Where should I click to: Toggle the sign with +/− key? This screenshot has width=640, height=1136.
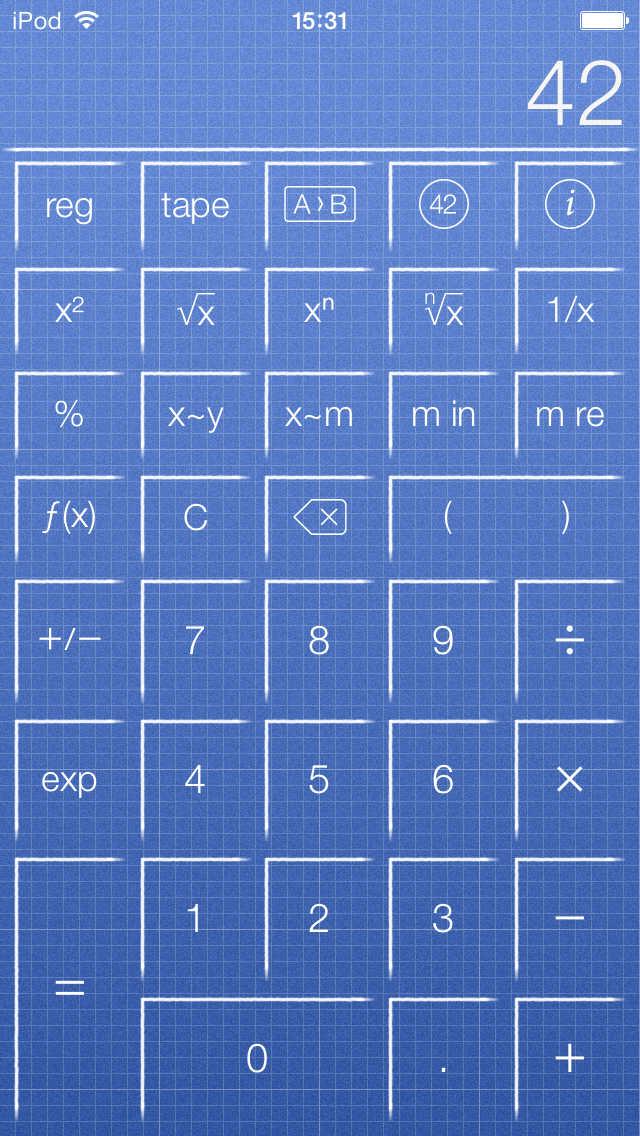pos(69,640)
